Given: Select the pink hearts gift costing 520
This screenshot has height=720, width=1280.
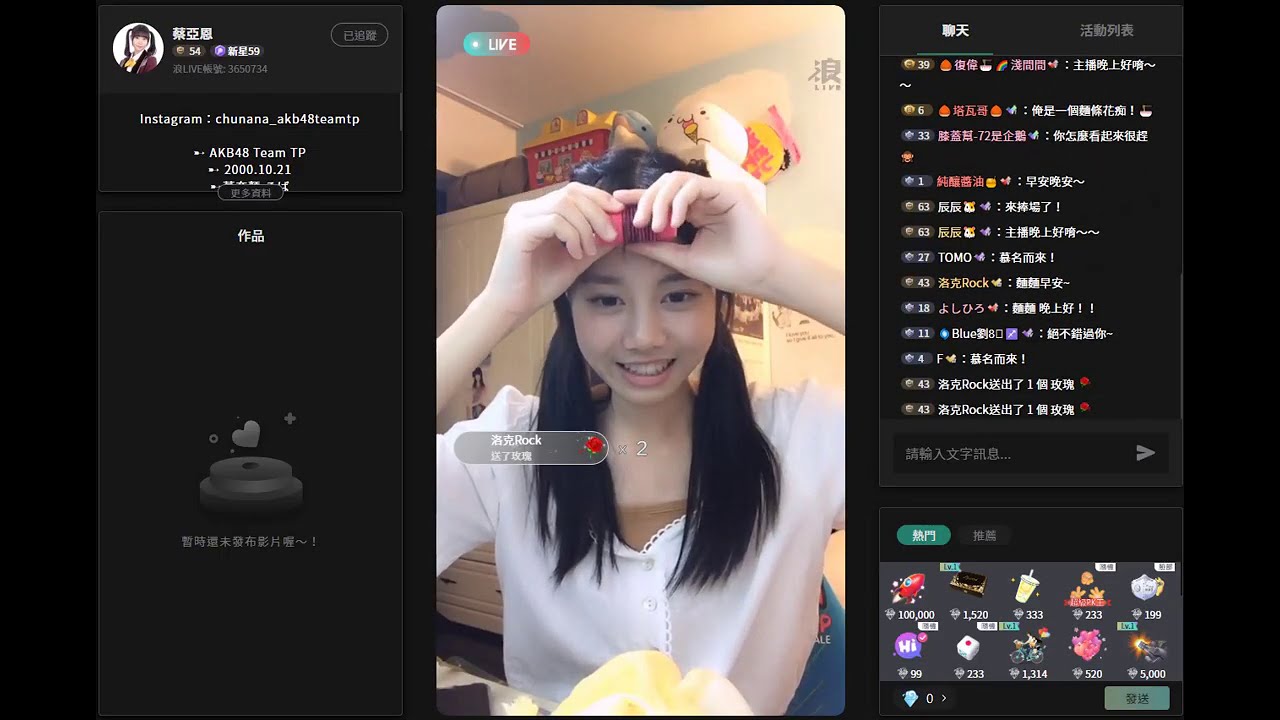Looking at the screenshot, I should (x=1086, y=647).
